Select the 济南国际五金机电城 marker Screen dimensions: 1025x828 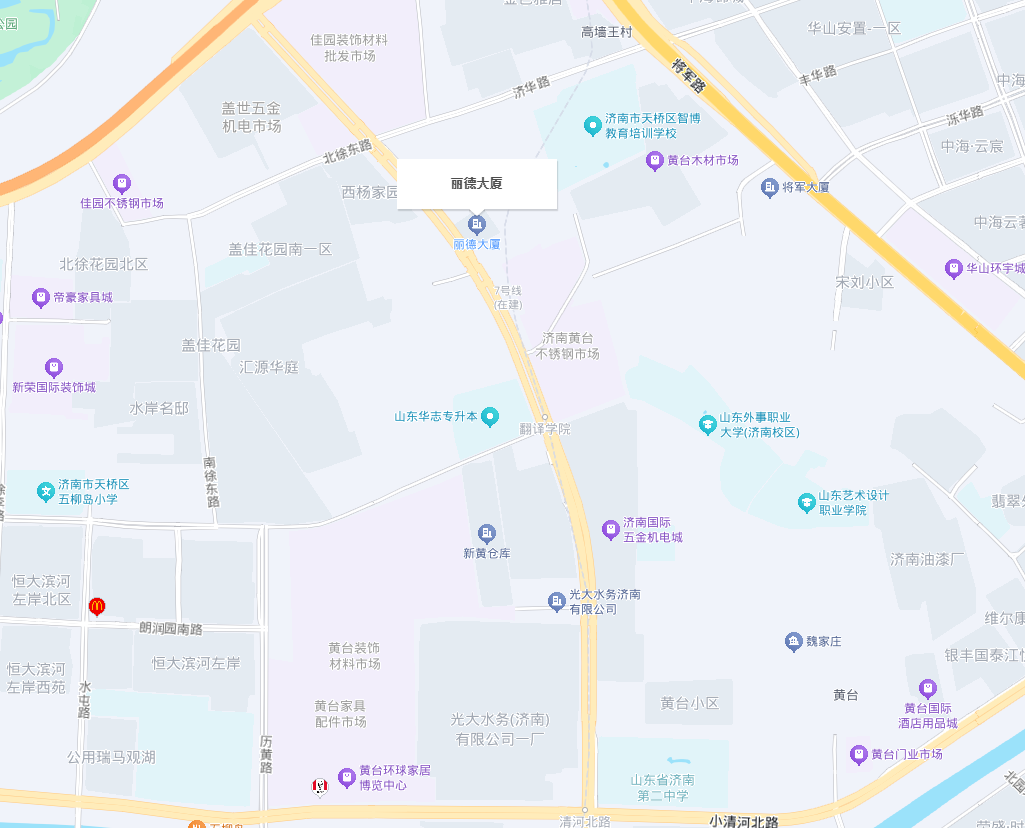610,529
